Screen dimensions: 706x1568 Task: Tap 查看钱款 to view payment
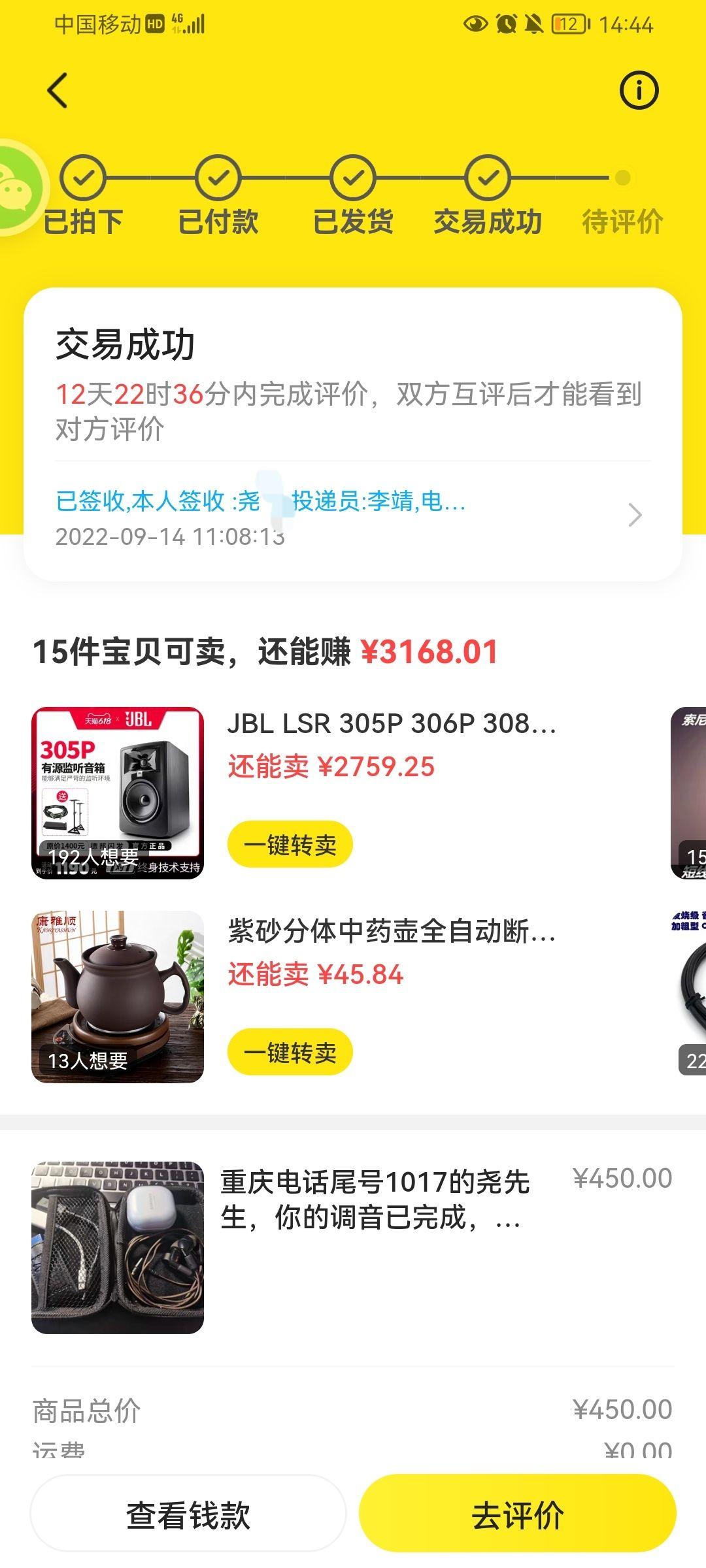[x=188, y=1514]
